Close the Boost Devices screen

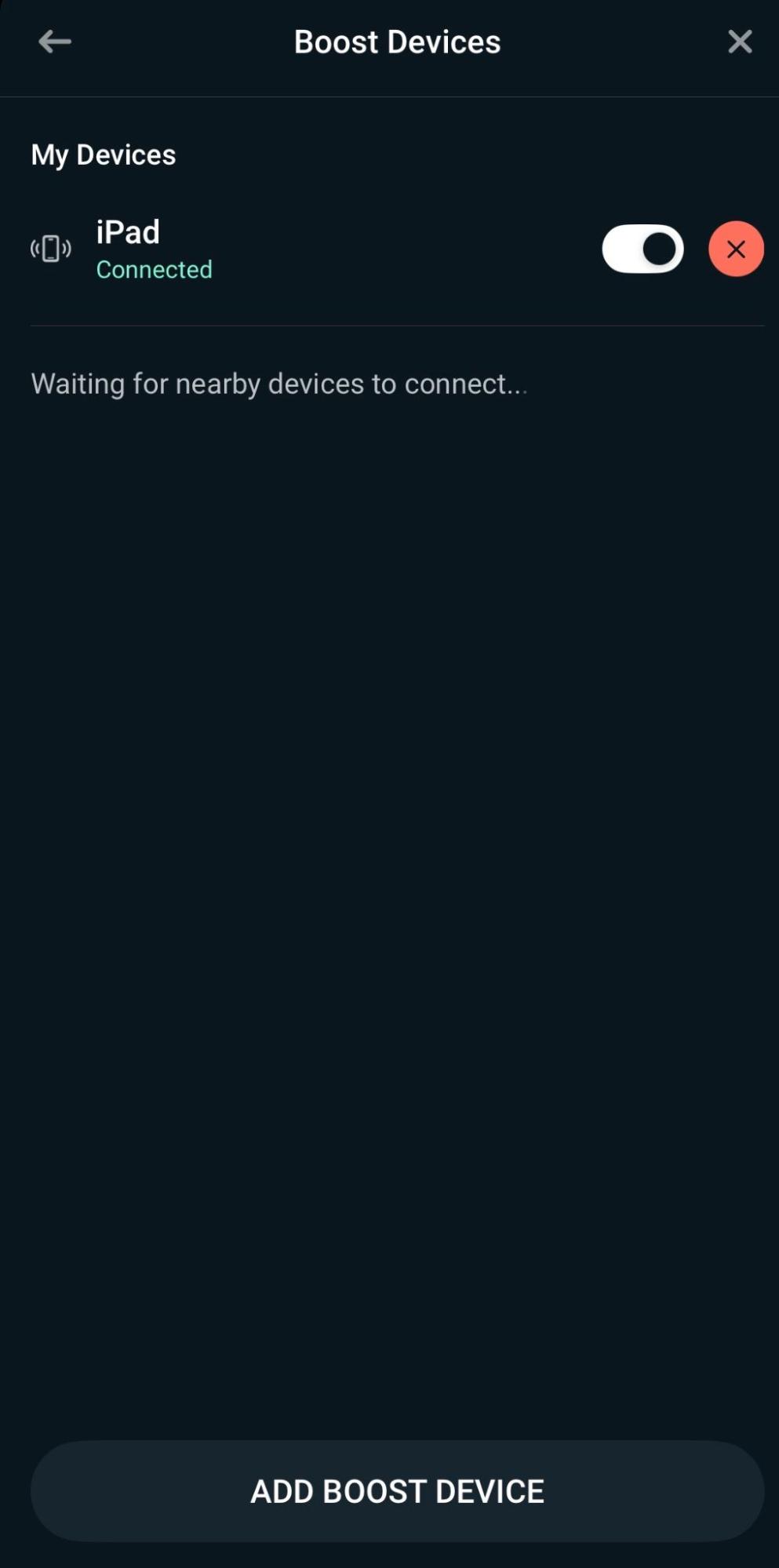click(x=740, y=42)
